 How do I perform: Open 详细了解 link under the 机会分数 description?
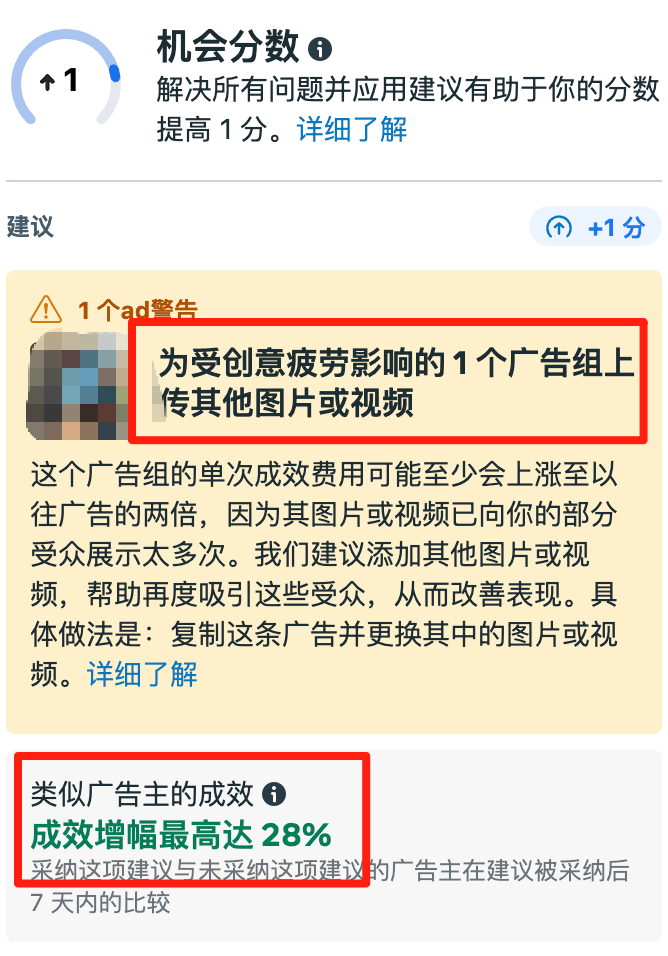(x=352, y=129)
